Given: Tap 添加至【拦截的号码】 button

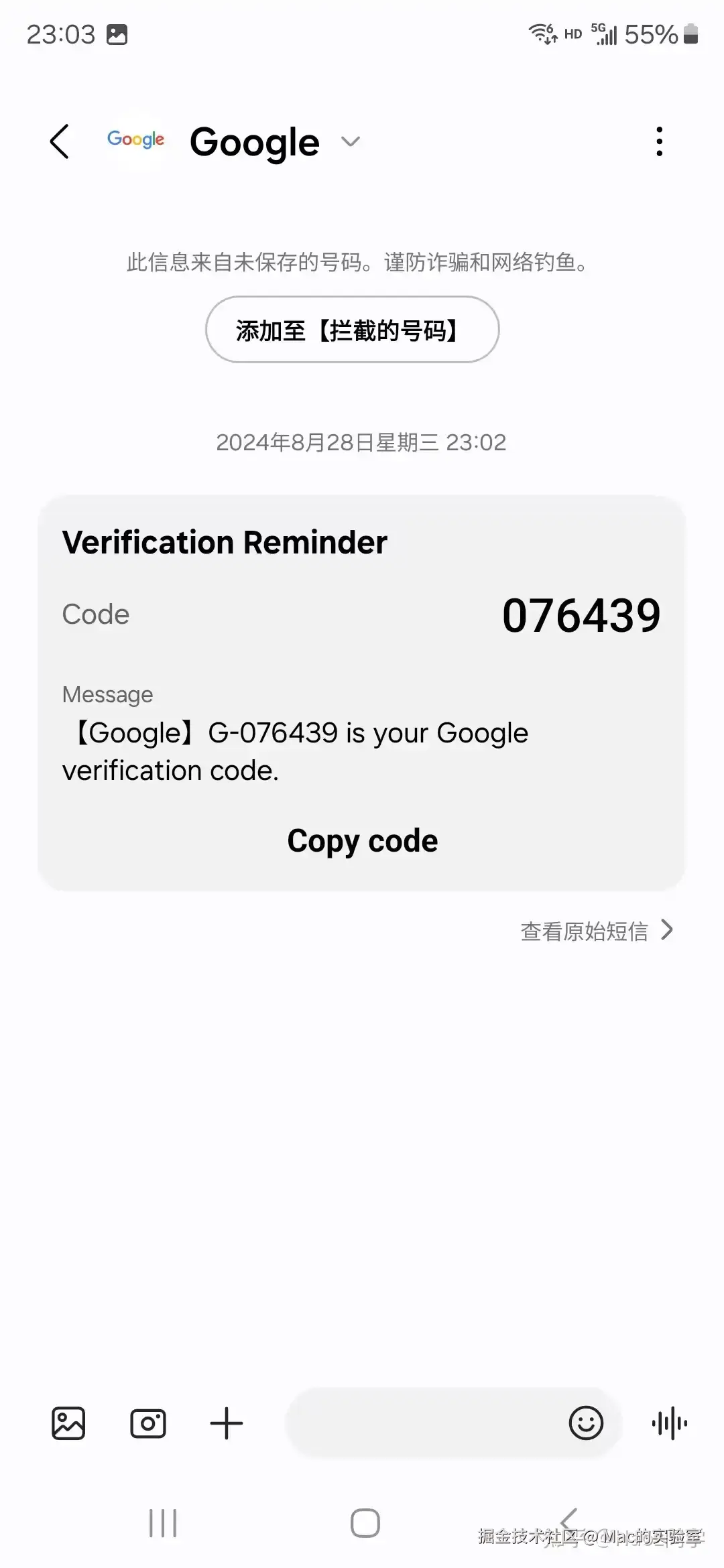Looking at the screenshot, I should pos(352,330).
